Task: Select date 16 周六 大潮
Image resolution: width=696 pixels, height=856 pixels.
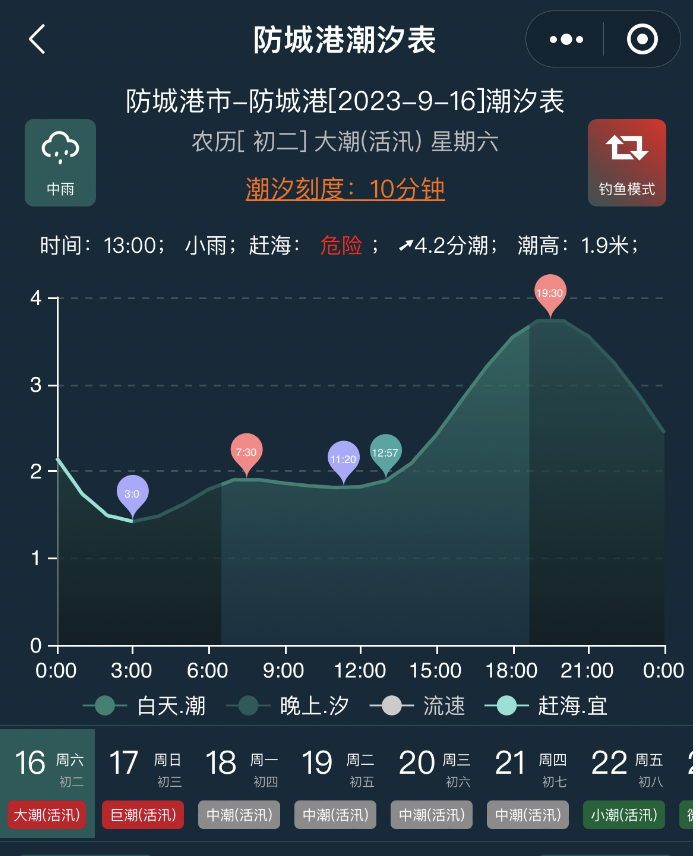Action: tap(48, 782)
